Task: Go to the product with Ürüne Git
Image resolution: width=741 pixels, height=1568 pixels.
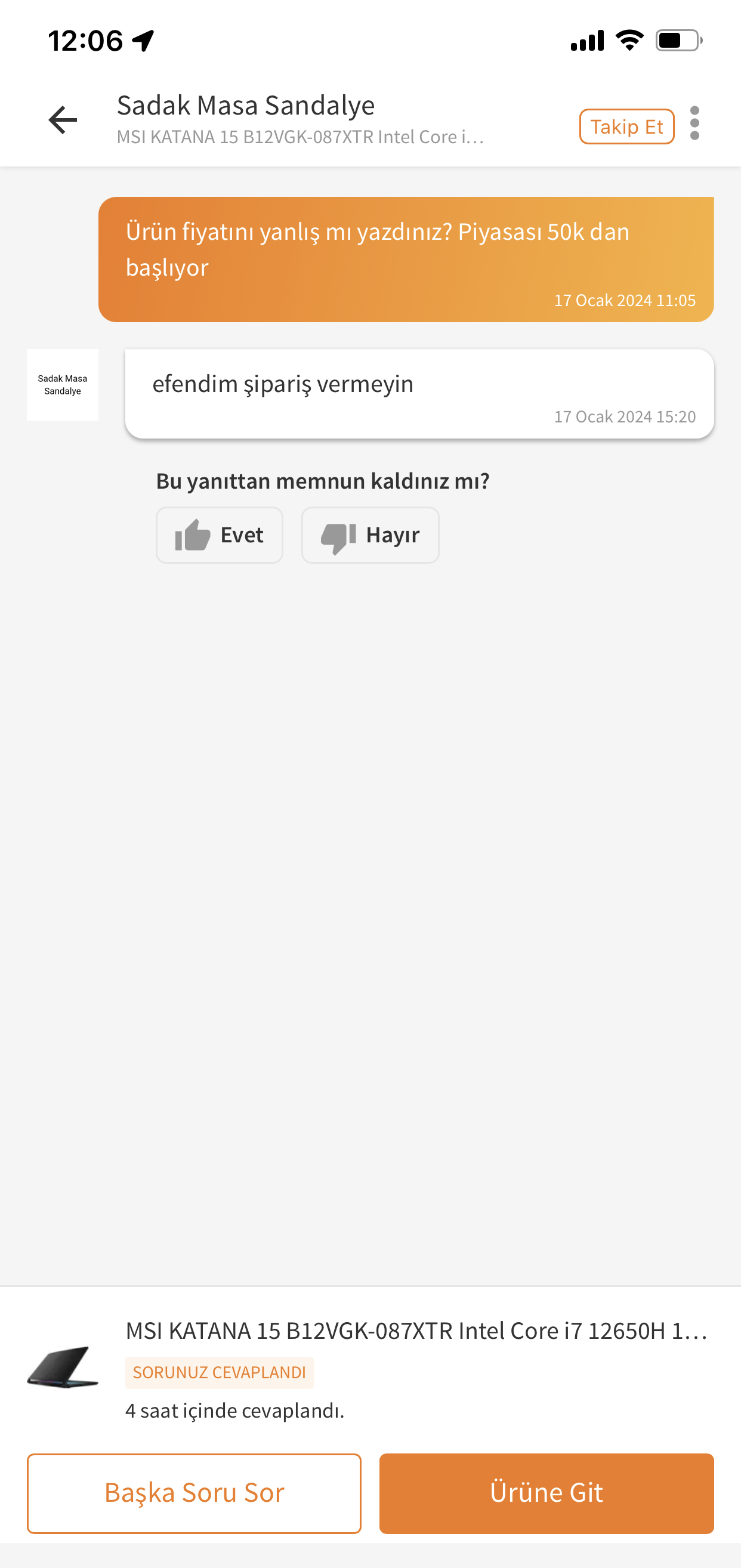Action: click(x=545, y=1492)
